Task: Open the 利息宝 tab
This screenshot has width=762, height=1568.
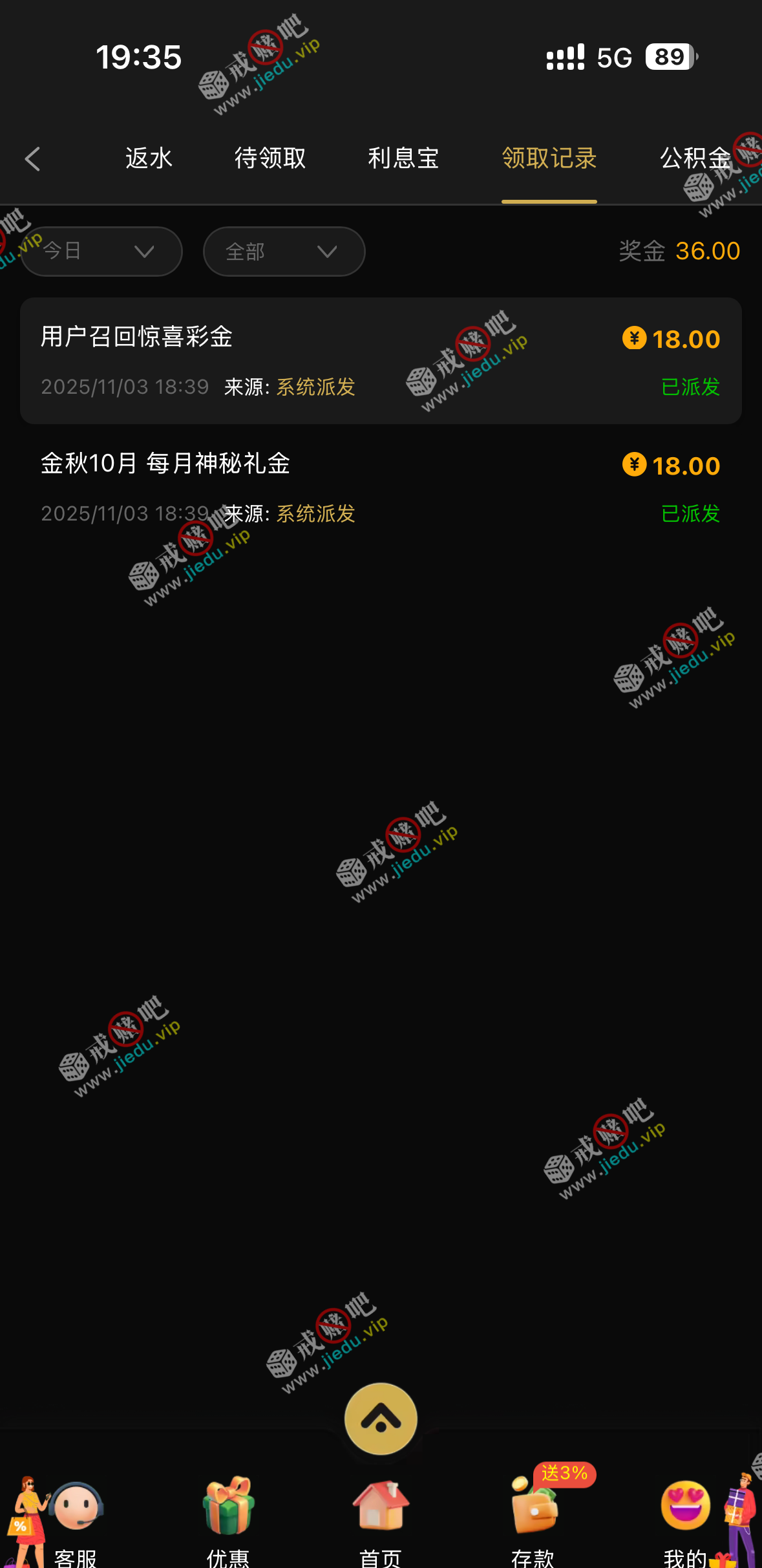Action: click(x=403, y=158)
